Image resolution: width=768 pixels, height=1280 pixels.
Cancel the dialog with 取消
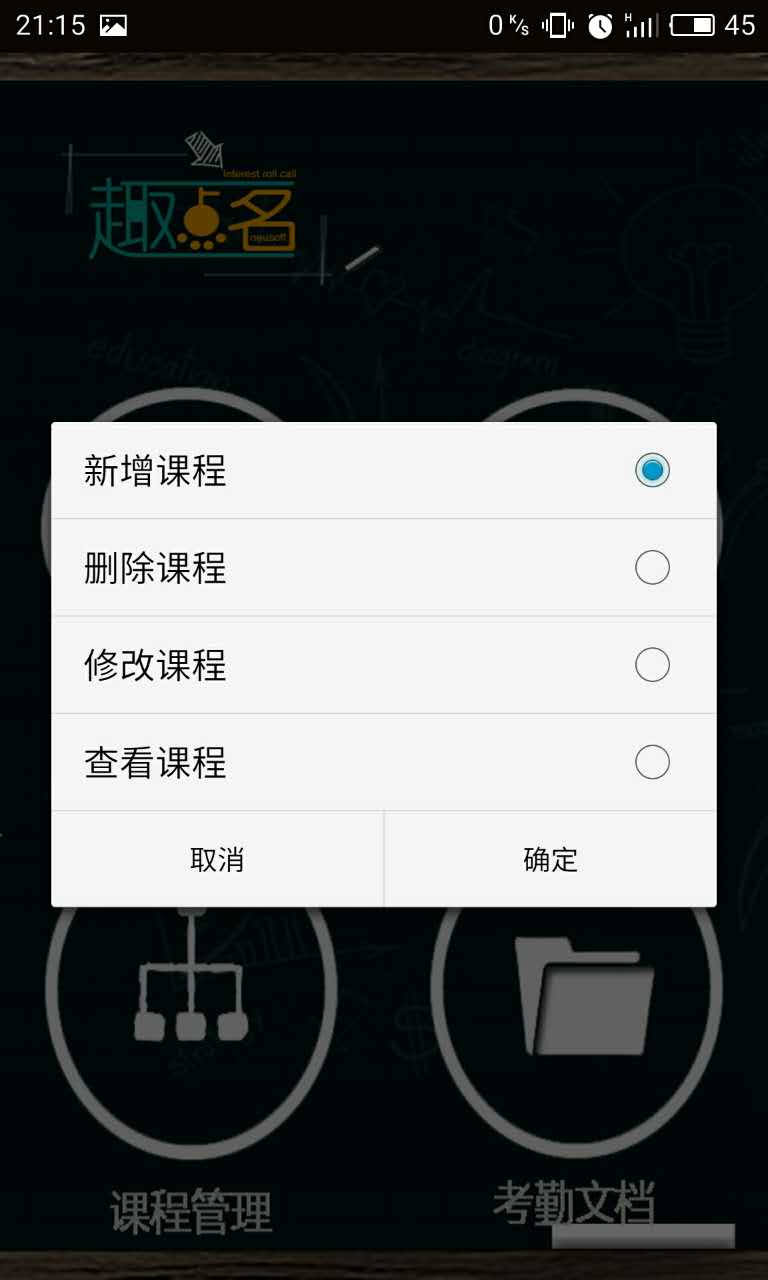(x=217, y=859)
